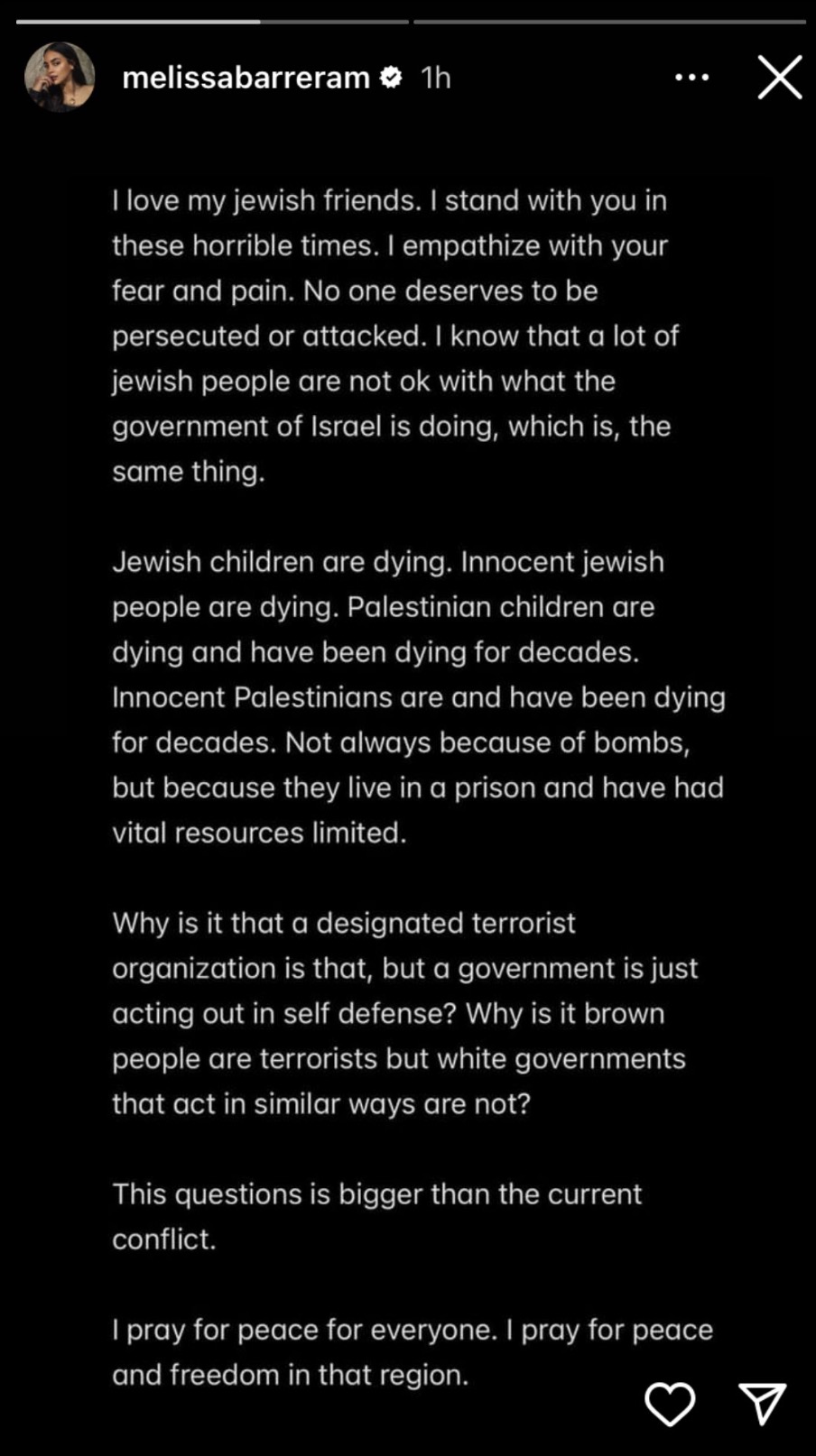816x1456 pixels.
Task: Share the story via paper plane icon
Action: pyautogui.click(x=763, y=1404)
